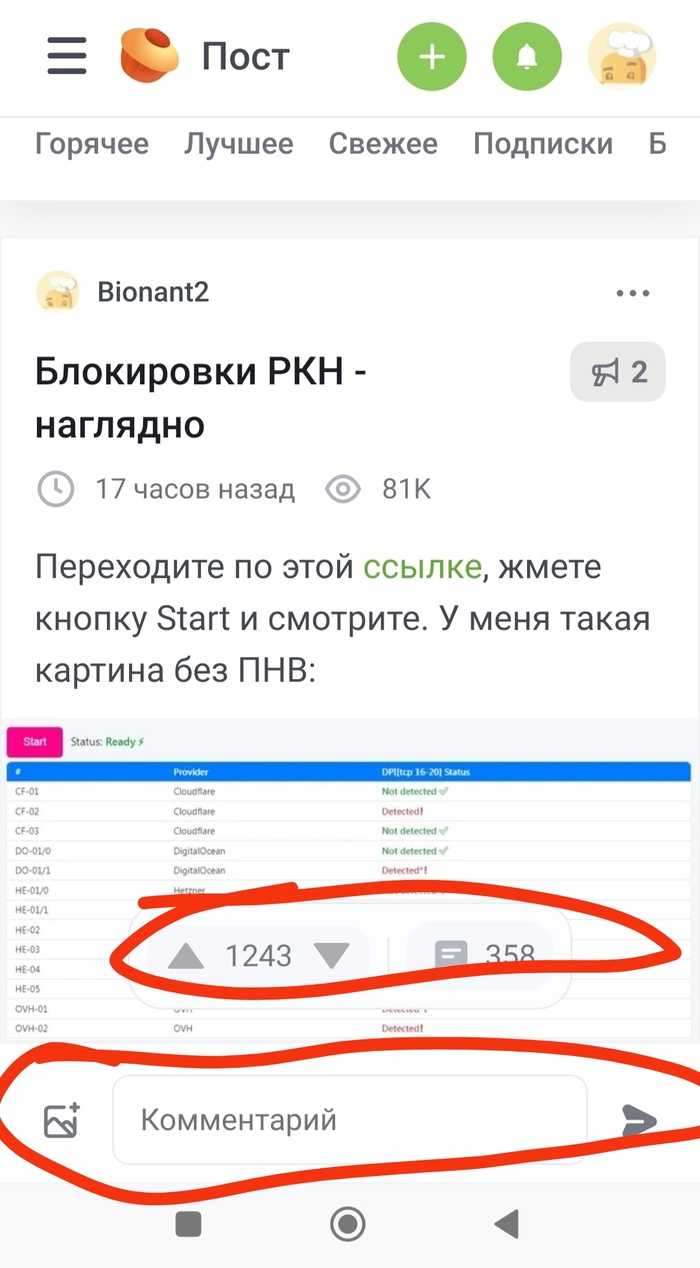Switch to the Лучшее tab
This screenshot has width=700, height=1268.
pyautogui.click(x=239, y=144)
